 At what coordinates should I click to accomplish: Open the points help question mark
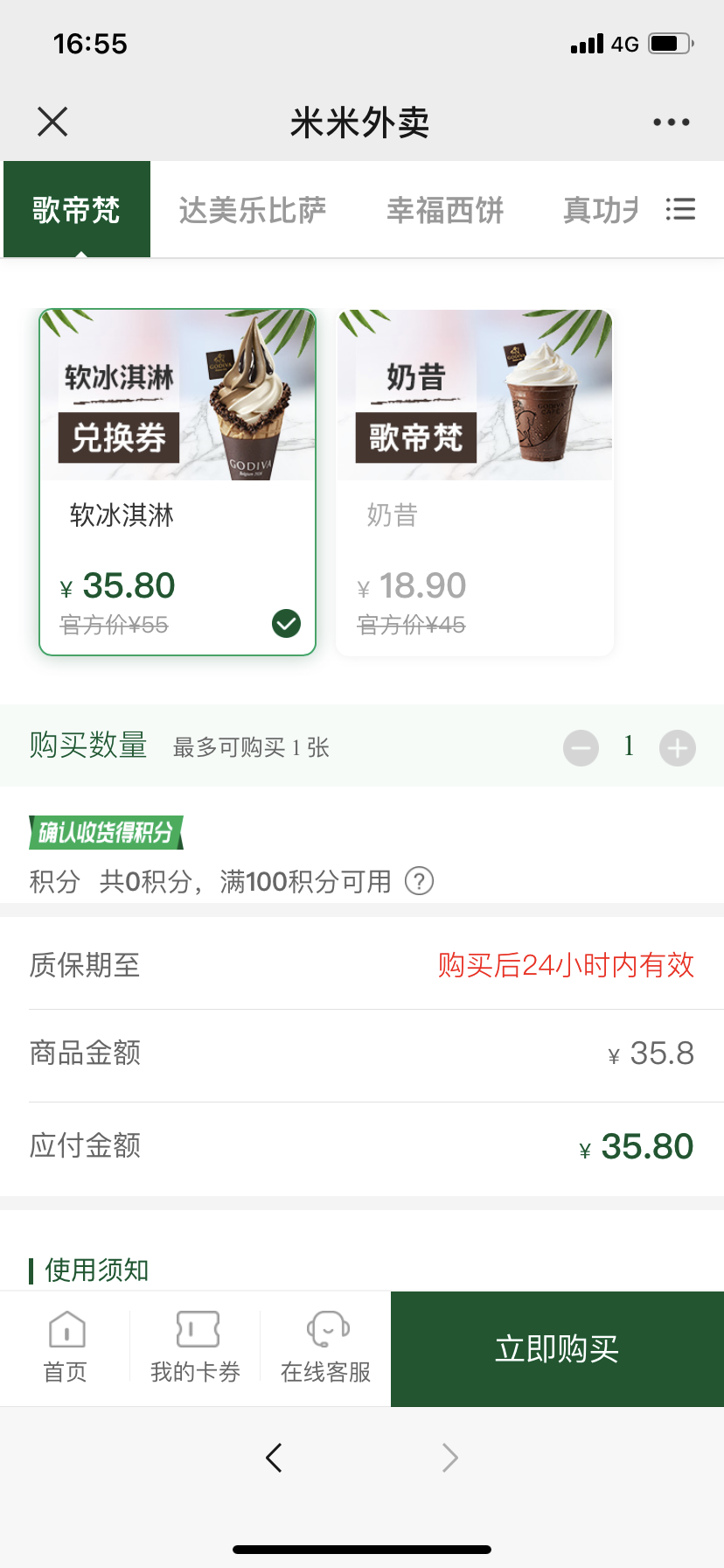coord(419,881)
